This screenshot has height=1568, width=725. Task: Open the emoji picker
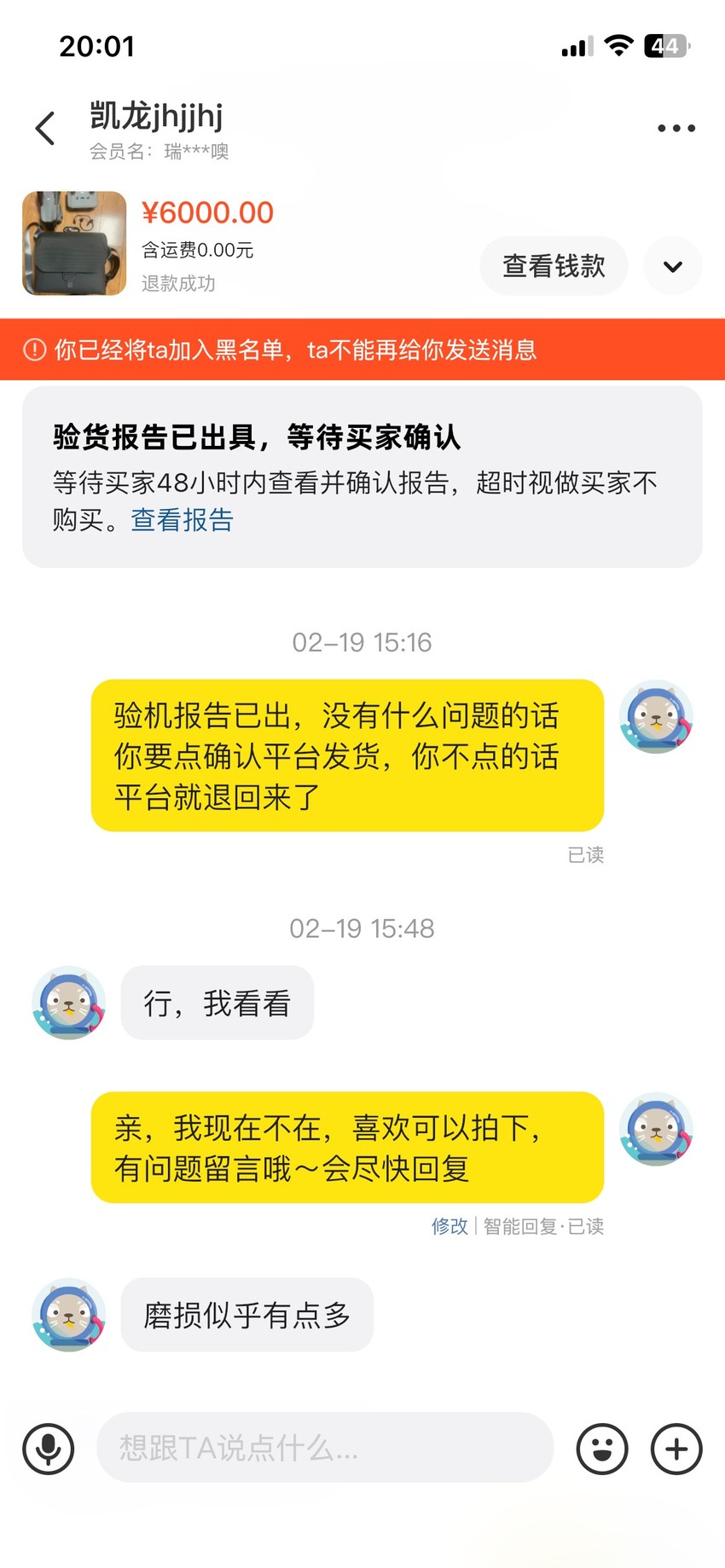(602, 1449)
